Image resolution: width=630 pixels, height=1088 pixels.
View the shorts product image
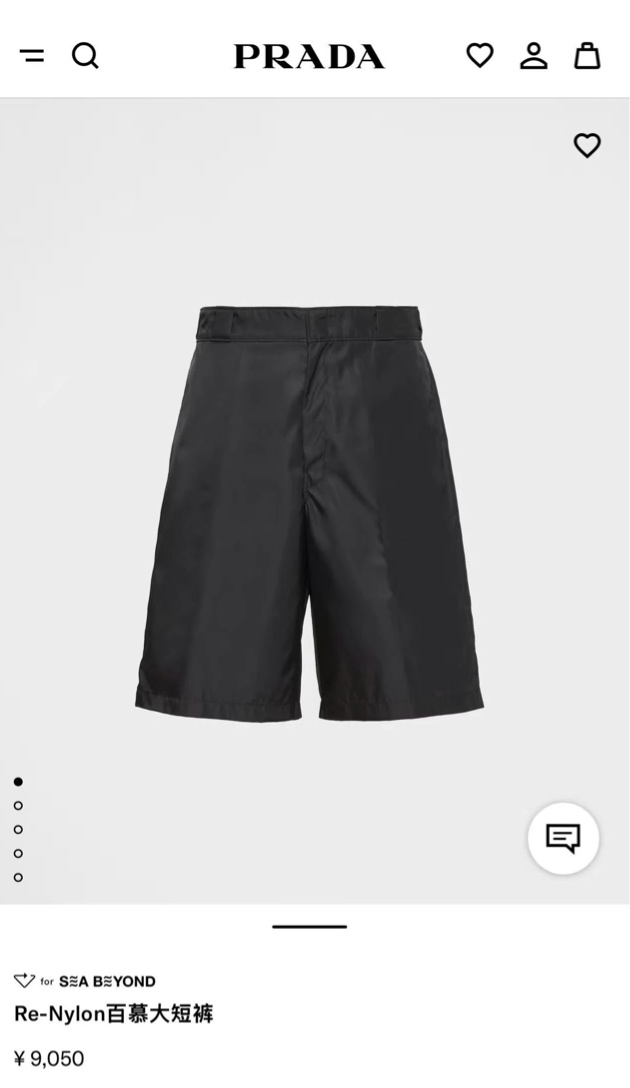click(310, 510)
